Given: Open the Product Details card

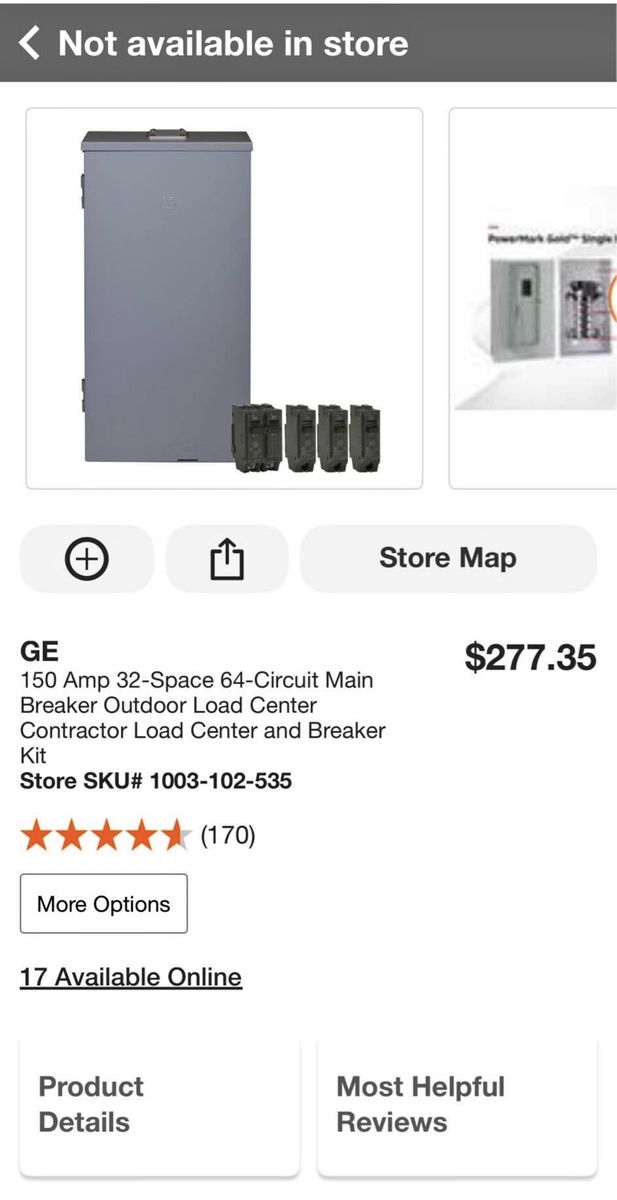Looking at the screenshot, I should [x=159, y=1105].
